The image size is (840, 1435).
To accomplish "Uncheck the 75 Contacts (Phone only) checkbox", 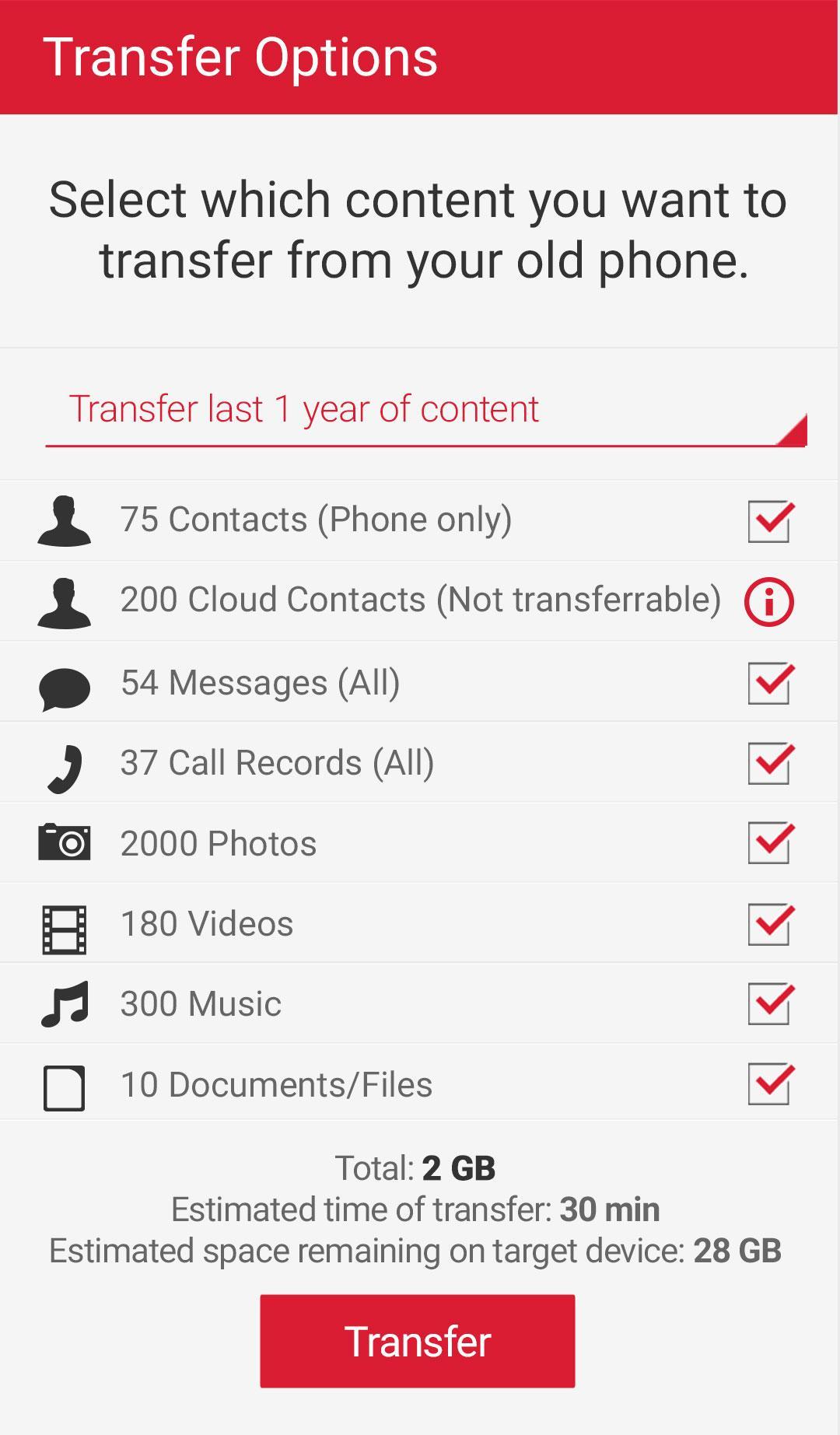I will [769, 522].
